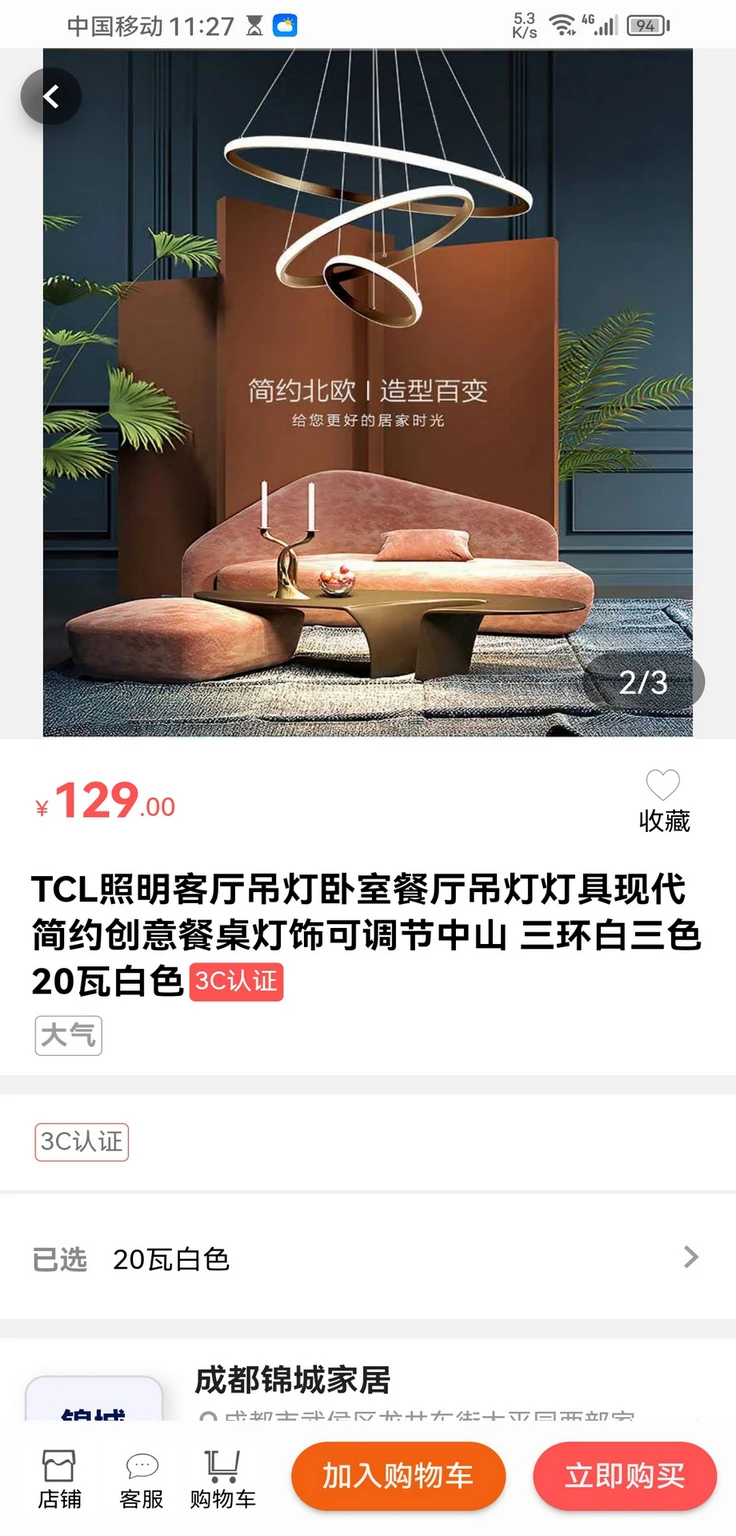Open the 购物车 shopping cart
This screenshot has height=1536, width=736.
coord(222,1479)
